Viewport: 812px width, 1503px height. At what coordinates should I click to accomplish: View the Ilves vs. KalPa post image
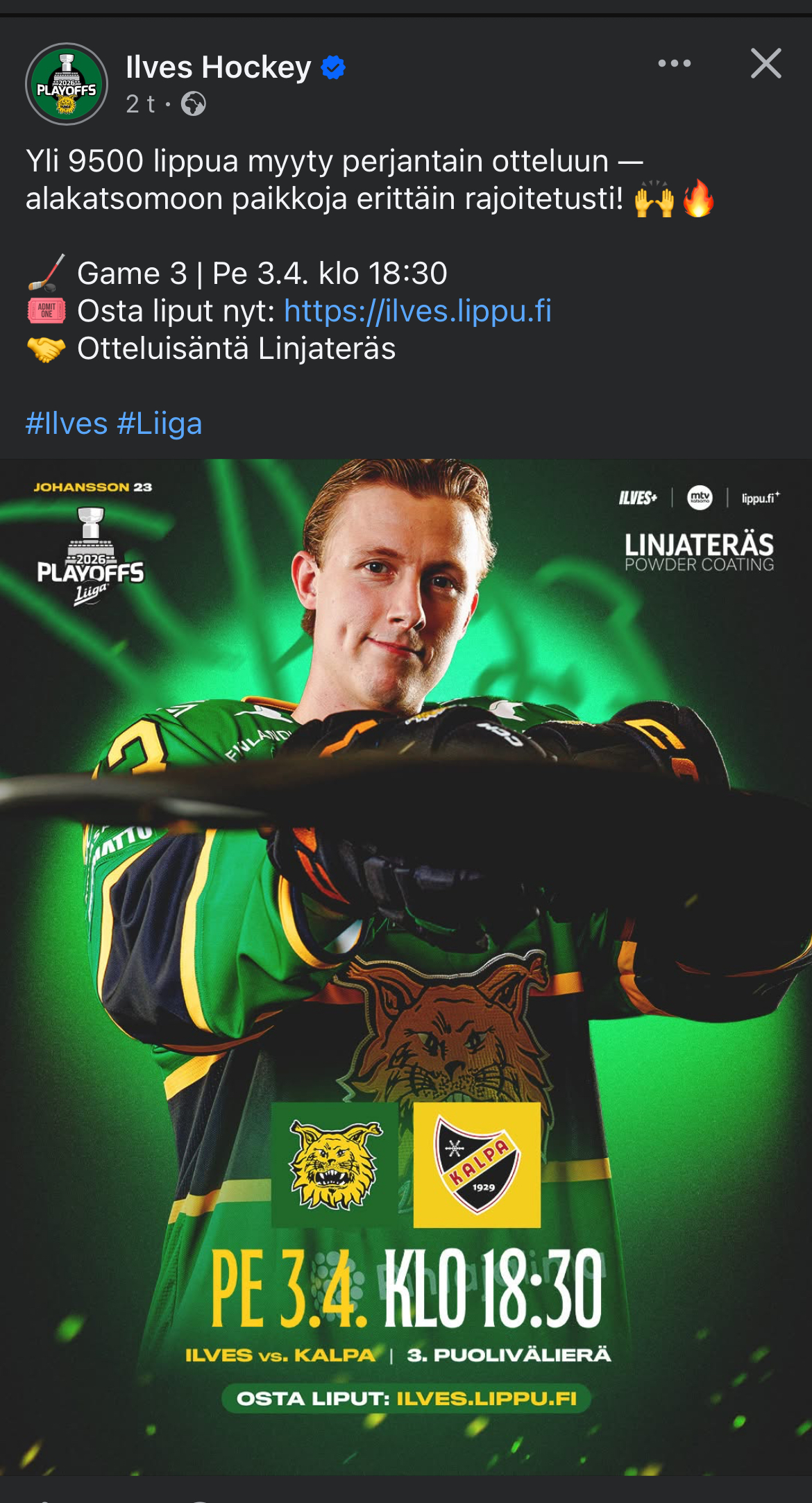click(406, 965)
